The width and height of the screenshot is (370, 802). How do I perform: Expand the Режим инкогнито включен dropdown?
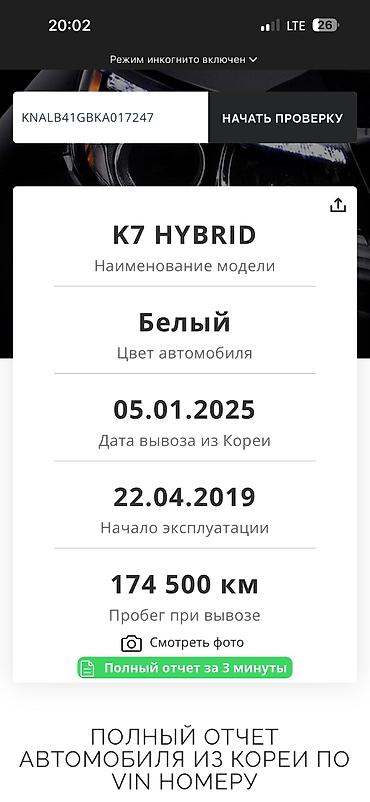tap(183, 60)
